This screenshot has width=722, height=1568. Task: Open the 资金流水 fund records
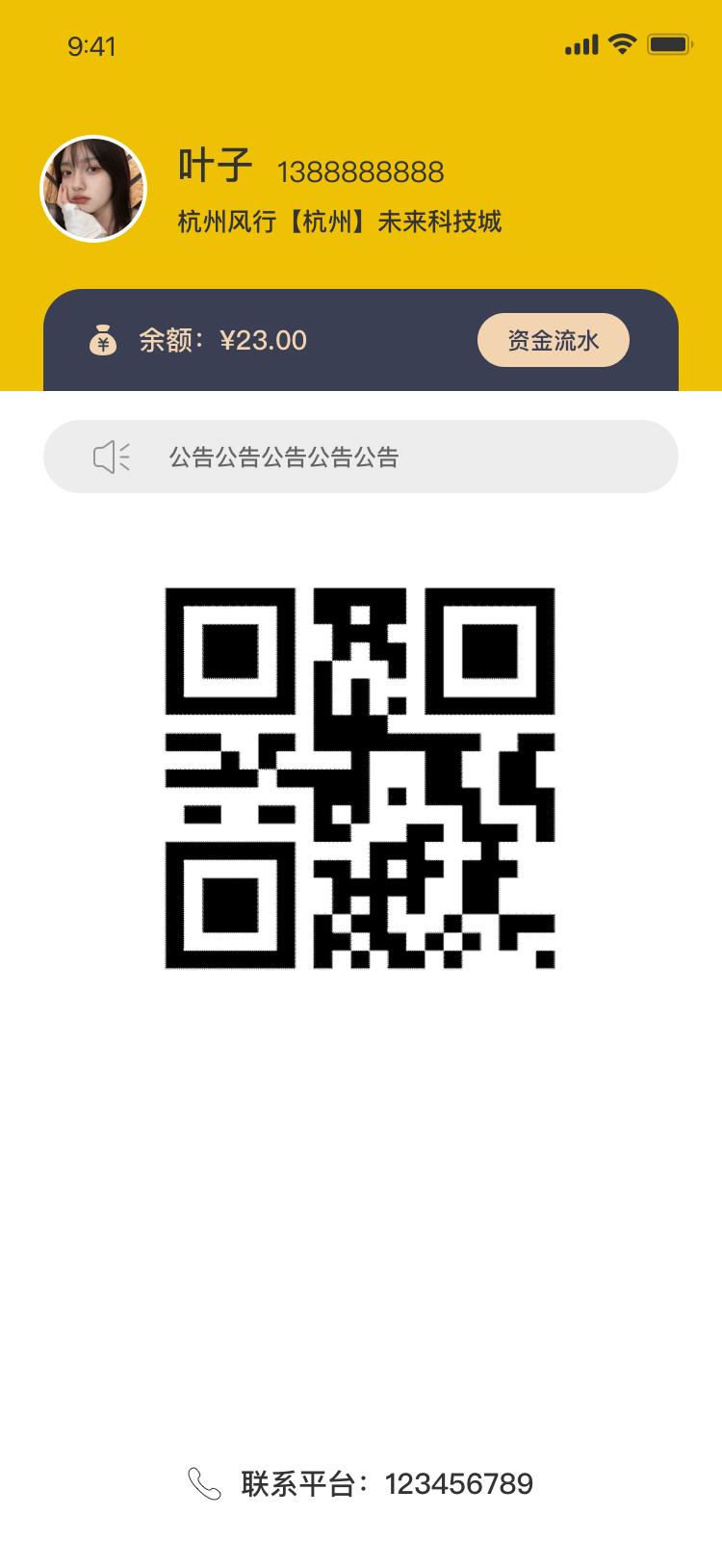click(553, 340)
